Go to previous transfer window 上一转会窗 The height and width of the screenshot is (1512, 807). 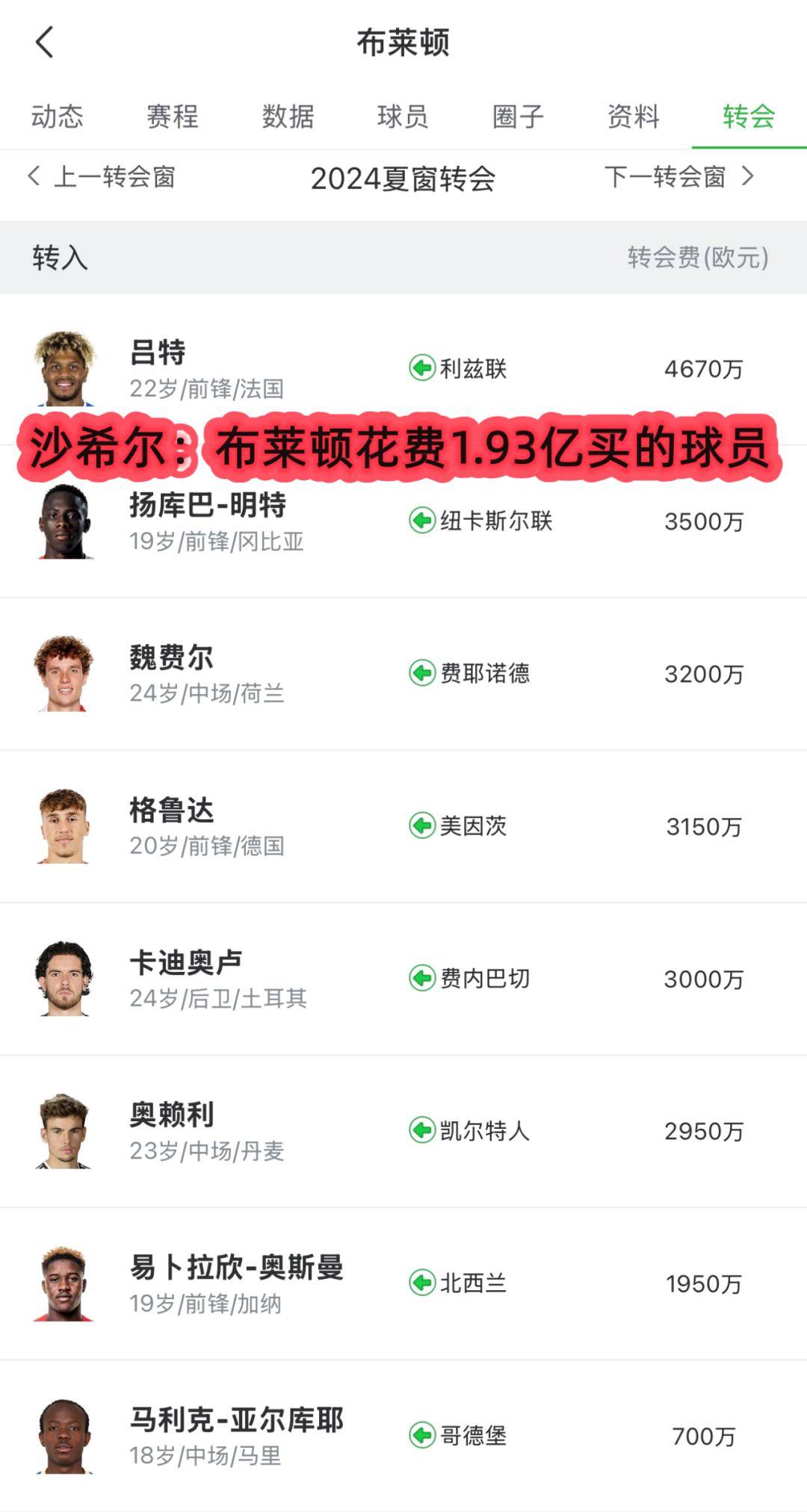tap(102, 177)
